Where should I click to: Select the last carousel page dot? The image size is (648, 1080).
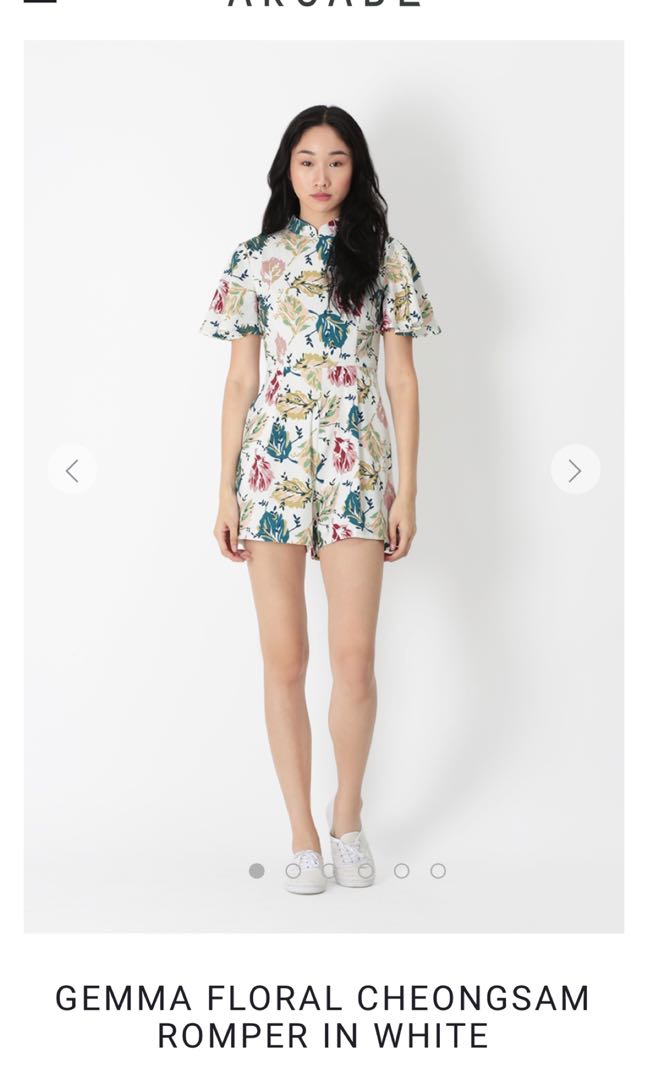438,871
